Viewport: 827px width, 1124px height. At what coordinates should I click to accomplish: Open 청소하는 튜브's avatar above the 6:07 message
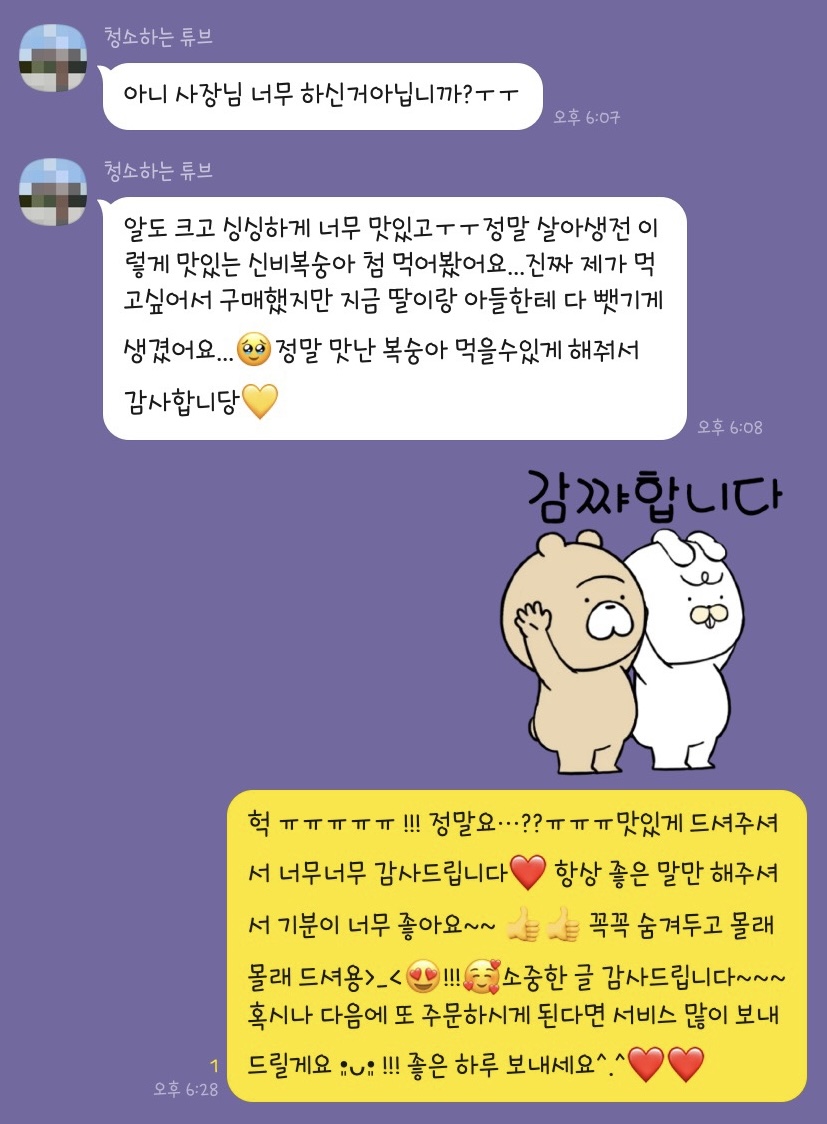click(53, 59)
